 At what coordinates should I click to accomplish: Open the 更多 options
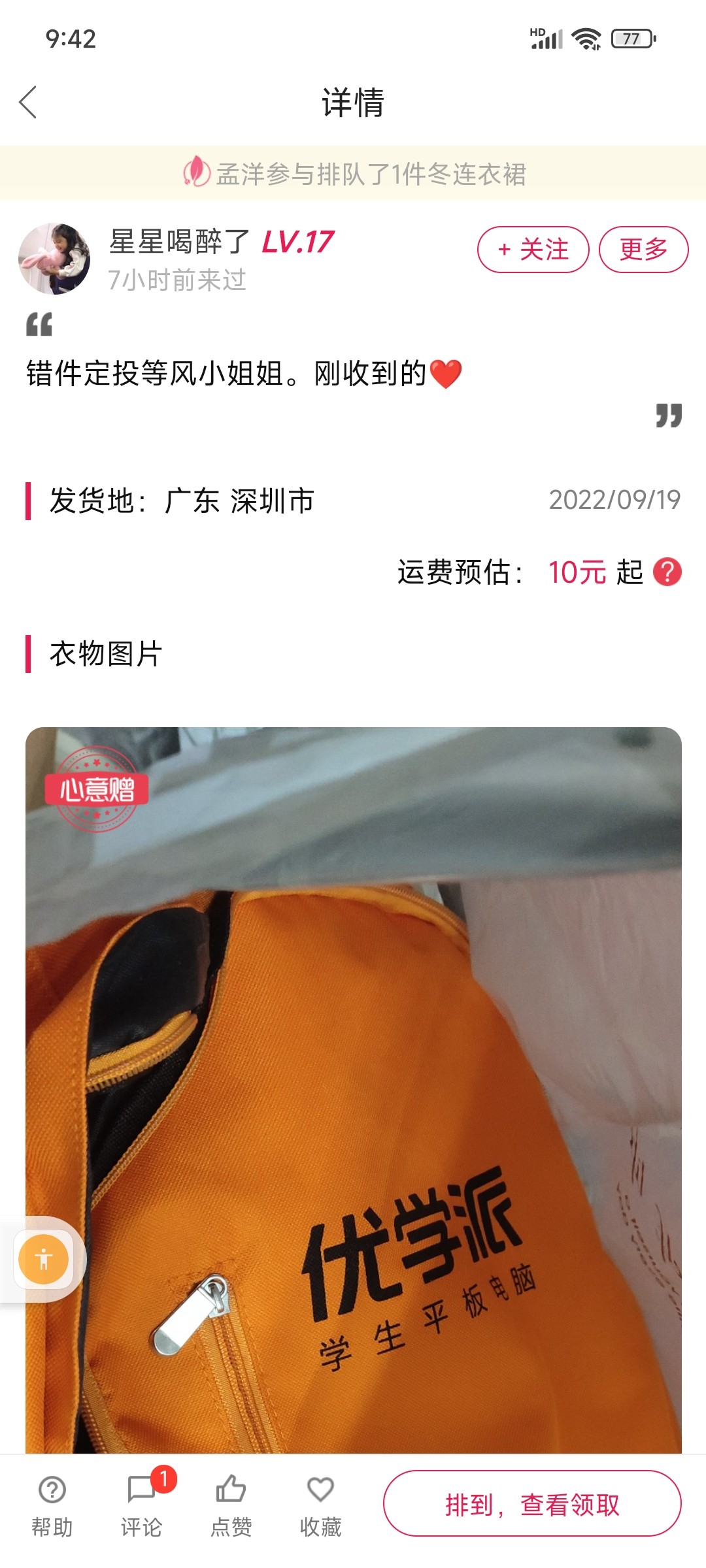[643, 250]
